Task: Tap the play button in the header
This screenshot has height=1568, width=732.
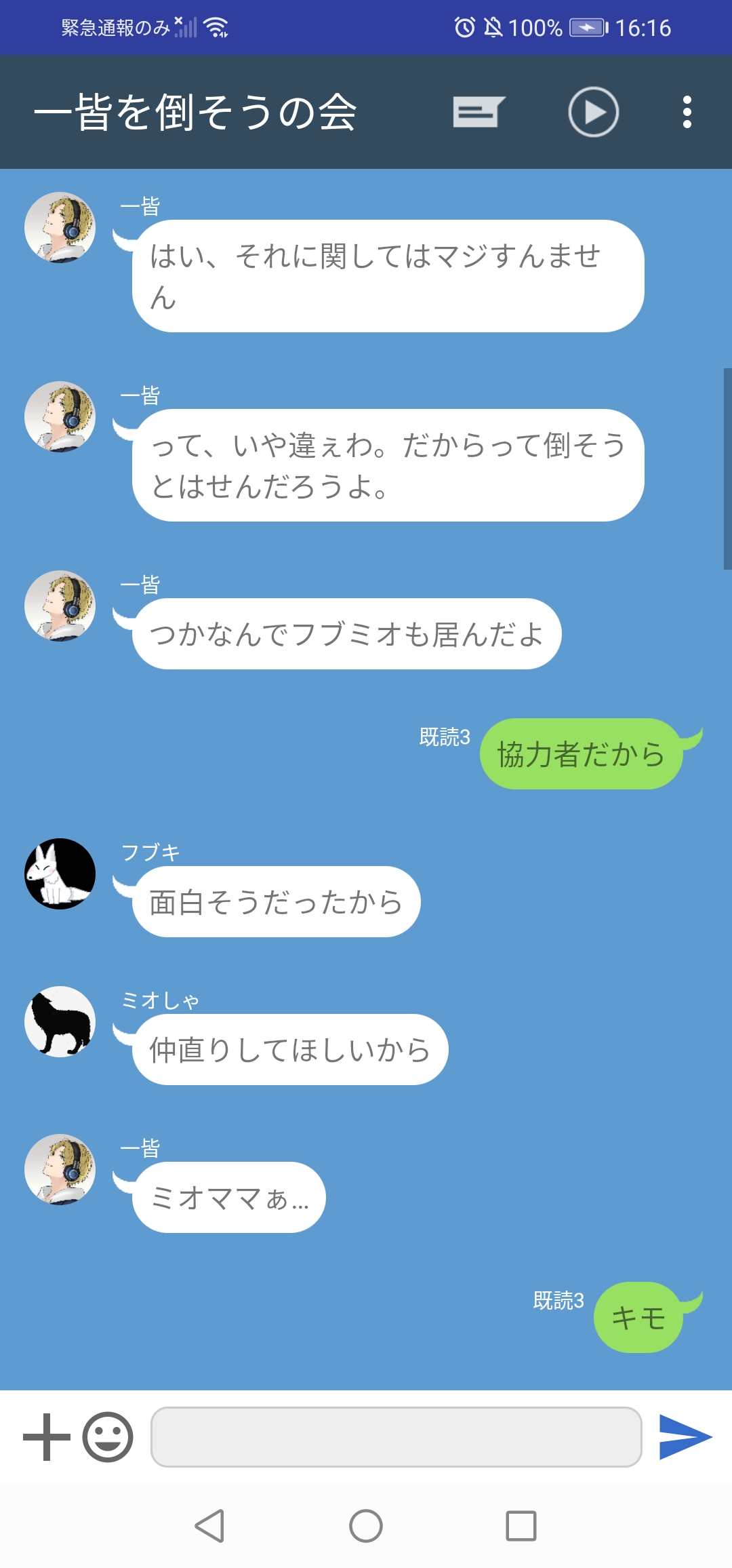Action: point(593,112)
